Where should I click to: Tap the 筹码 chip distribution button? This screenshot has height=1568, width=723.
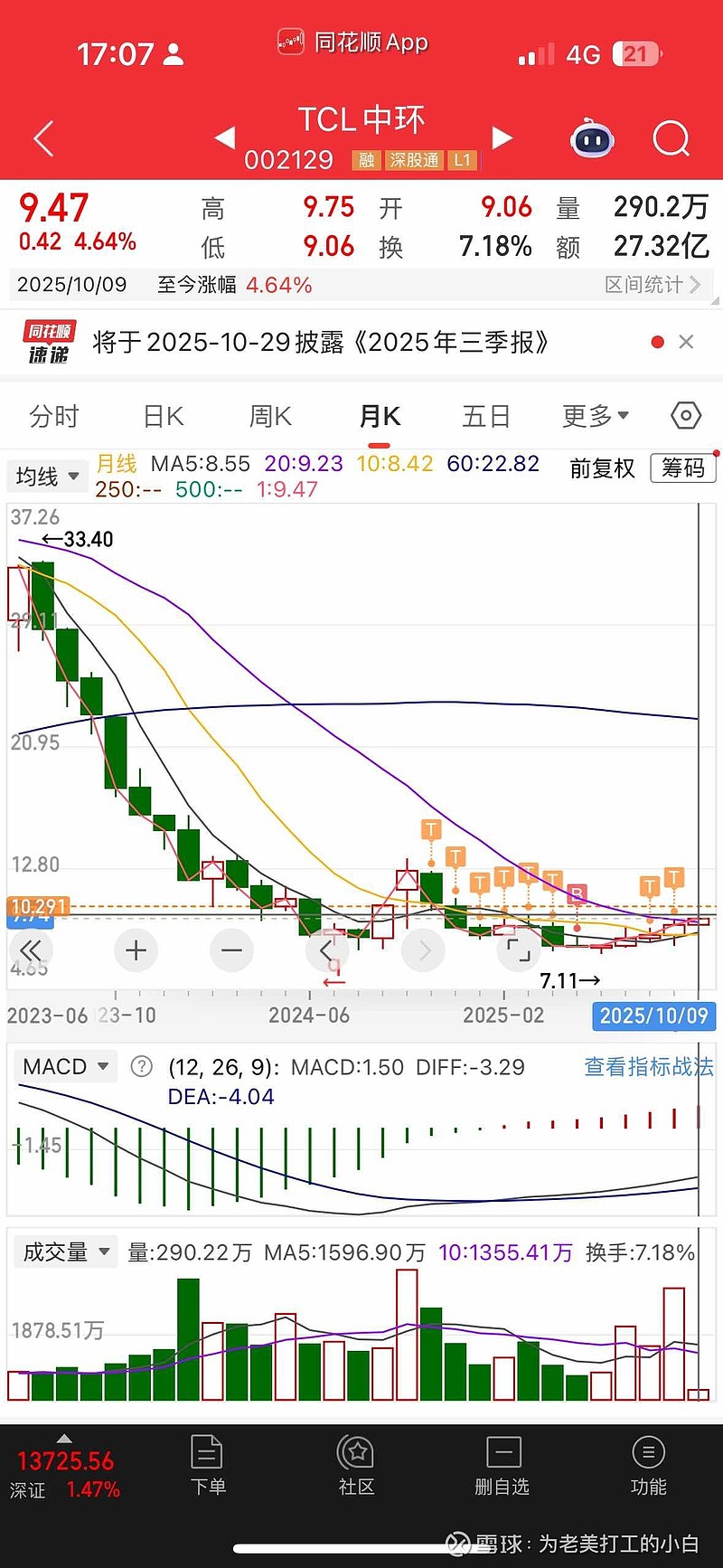(683, 468)
